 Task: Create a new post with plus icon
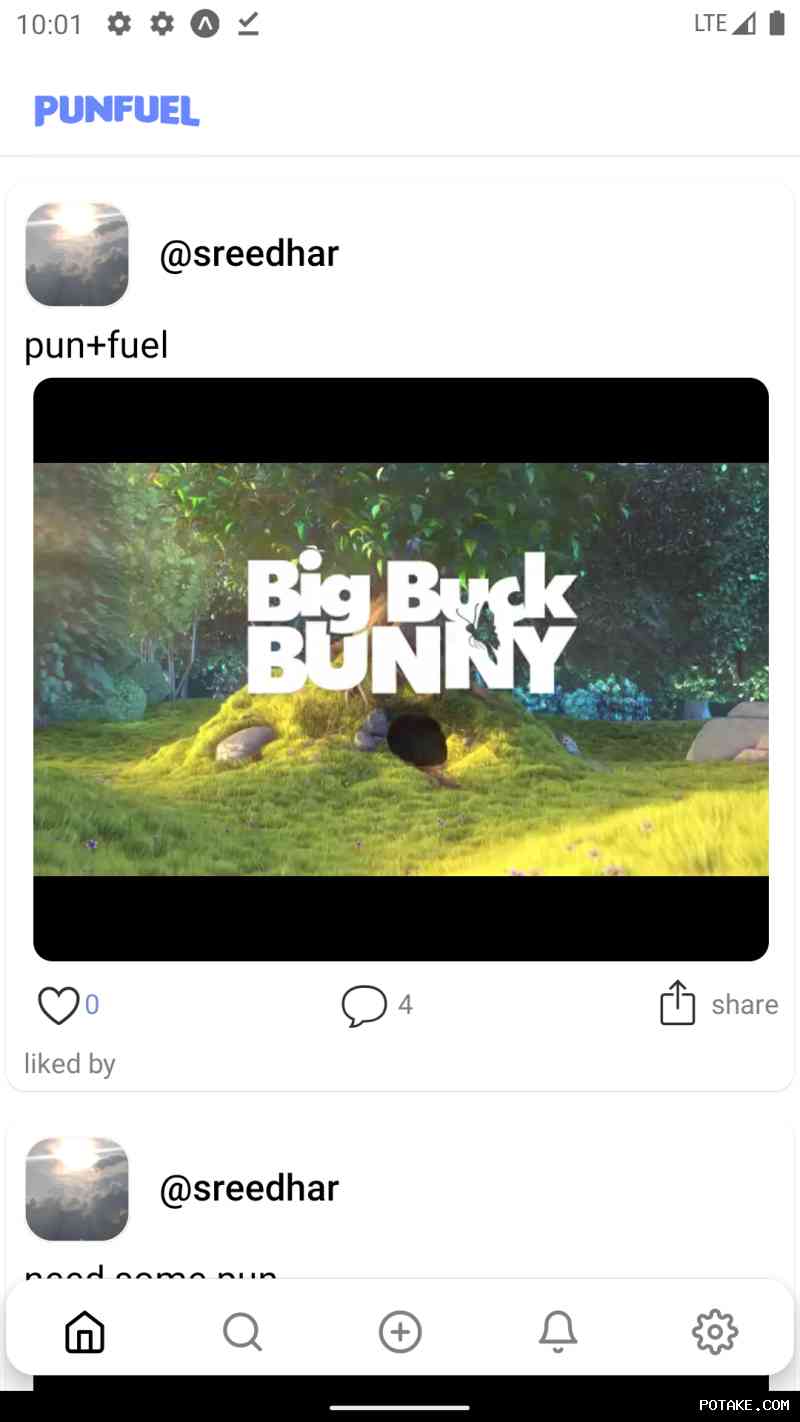tap(400, 1332)
